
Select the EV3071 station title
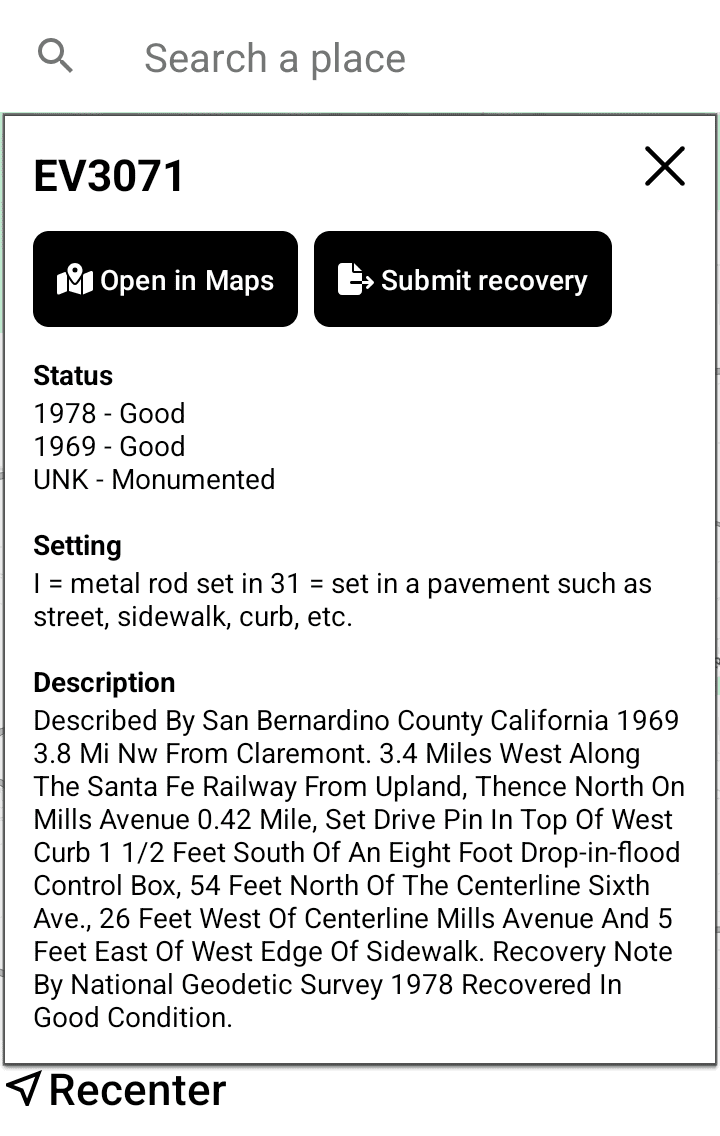(108, 175)
